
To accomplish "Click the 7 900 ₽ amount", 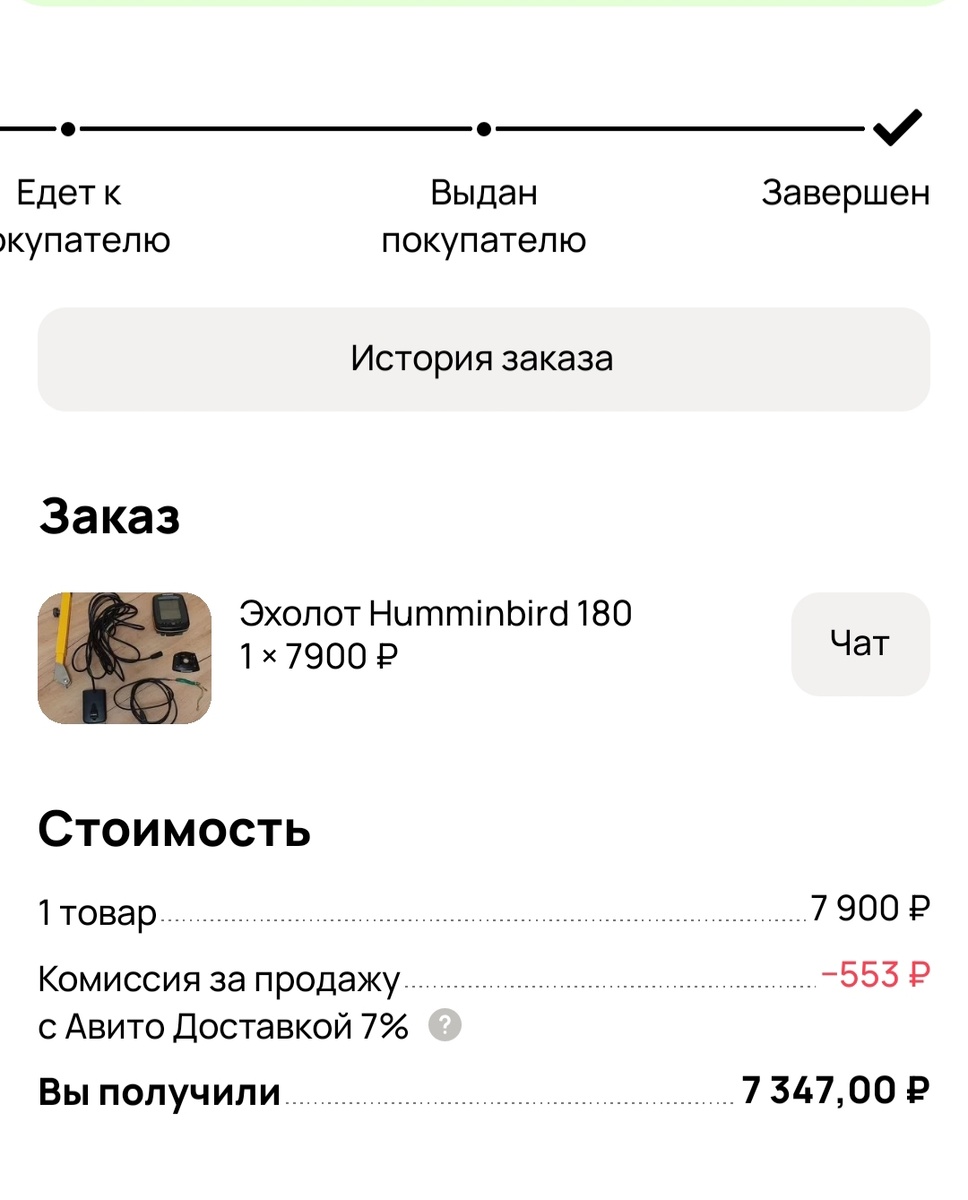I will click(870, 908).
